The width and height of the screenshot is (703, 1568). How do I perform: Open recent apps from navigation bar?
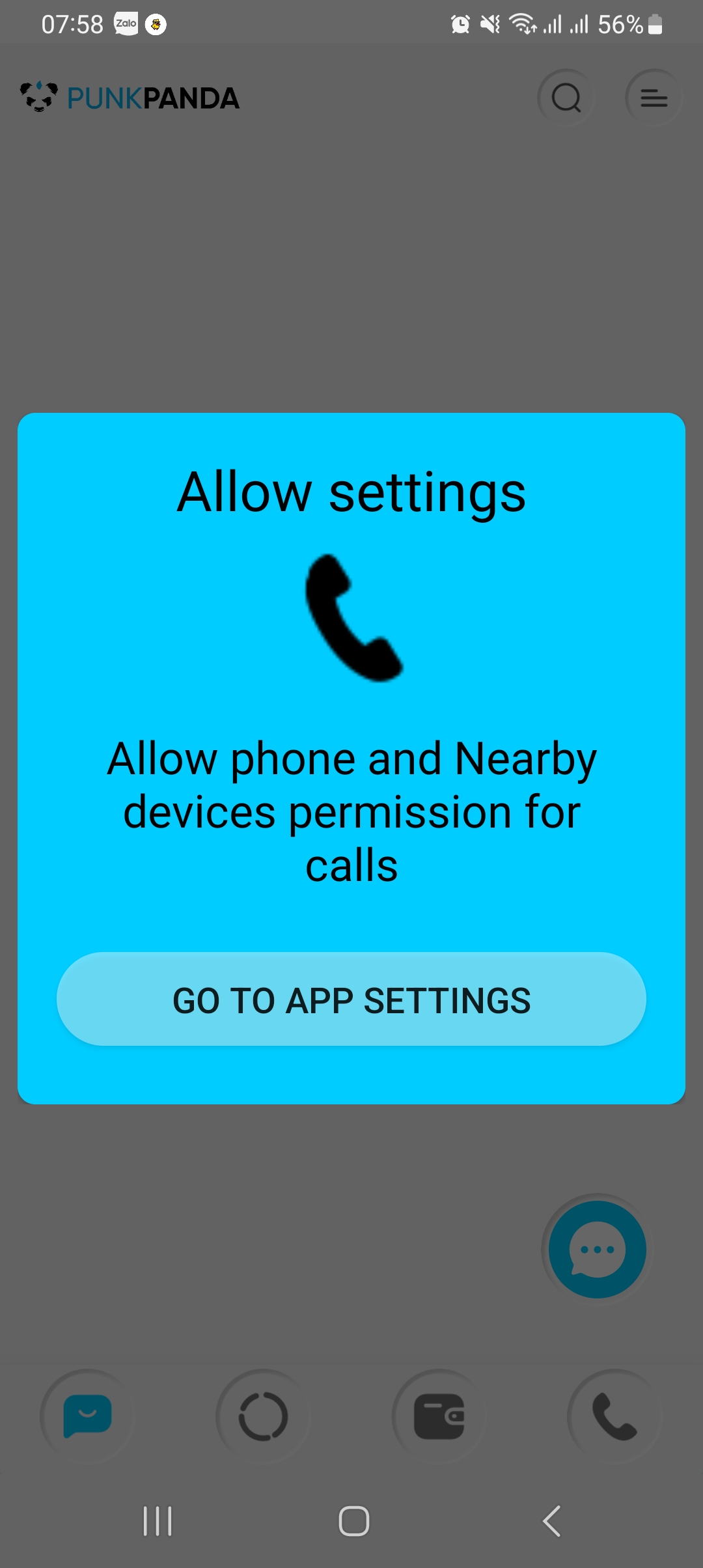[158, 1522]
